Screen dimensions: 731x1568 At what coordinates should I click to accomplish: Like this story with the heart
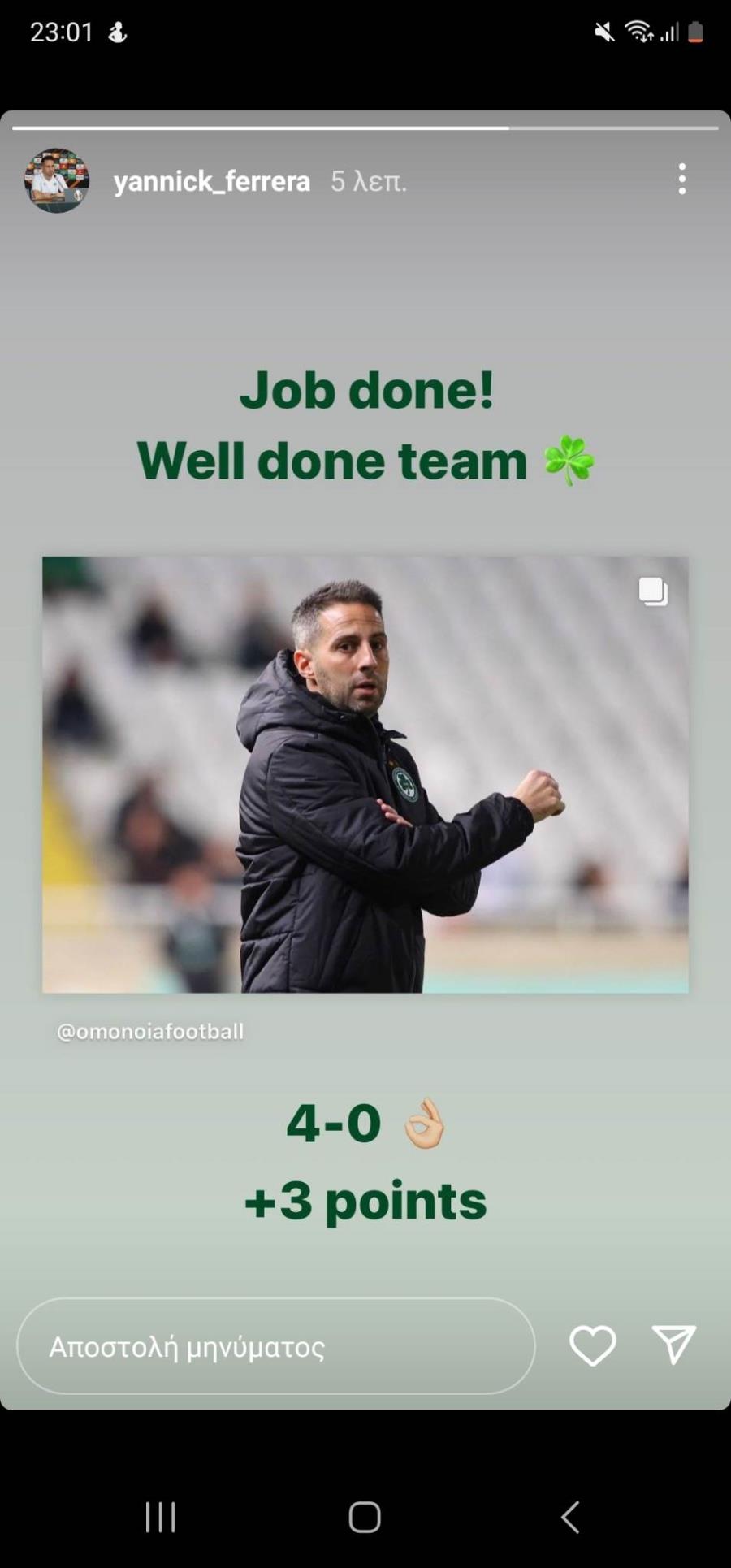tap(592, 1345)
